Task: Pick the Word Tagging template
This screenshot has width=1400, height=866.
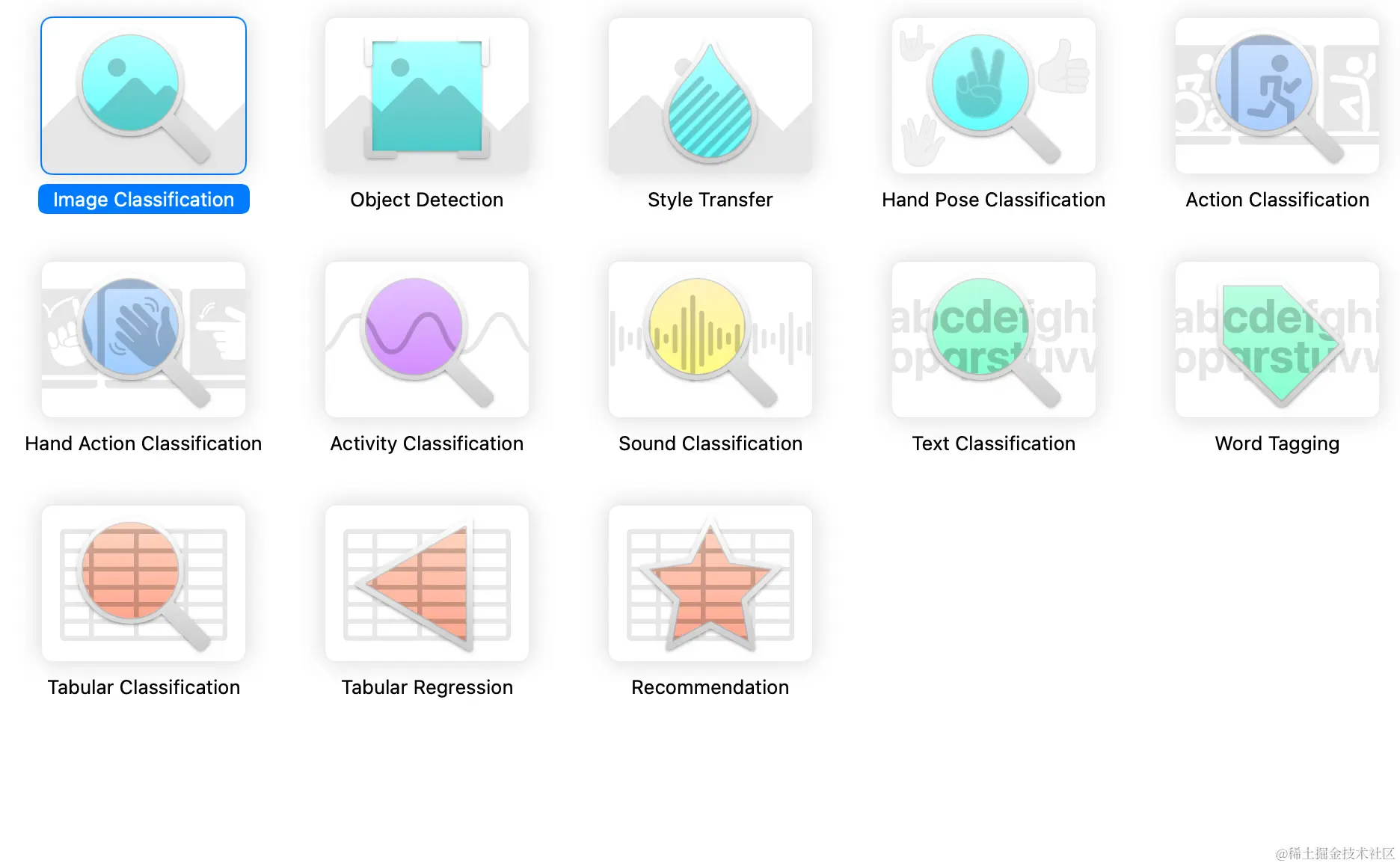Action: tap(1277, 340)
